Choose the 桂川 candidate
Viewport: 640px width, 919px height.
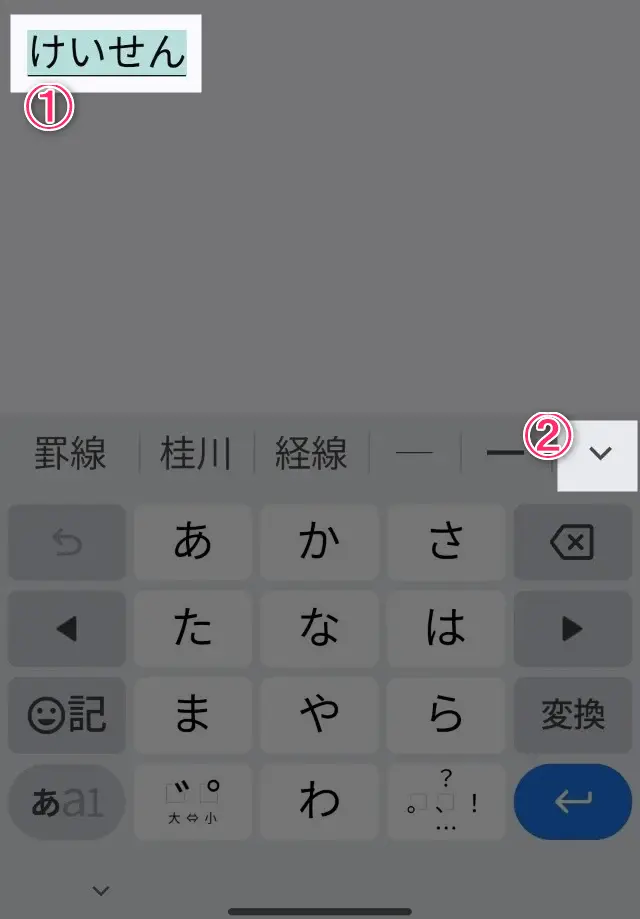tap(196, 454)
